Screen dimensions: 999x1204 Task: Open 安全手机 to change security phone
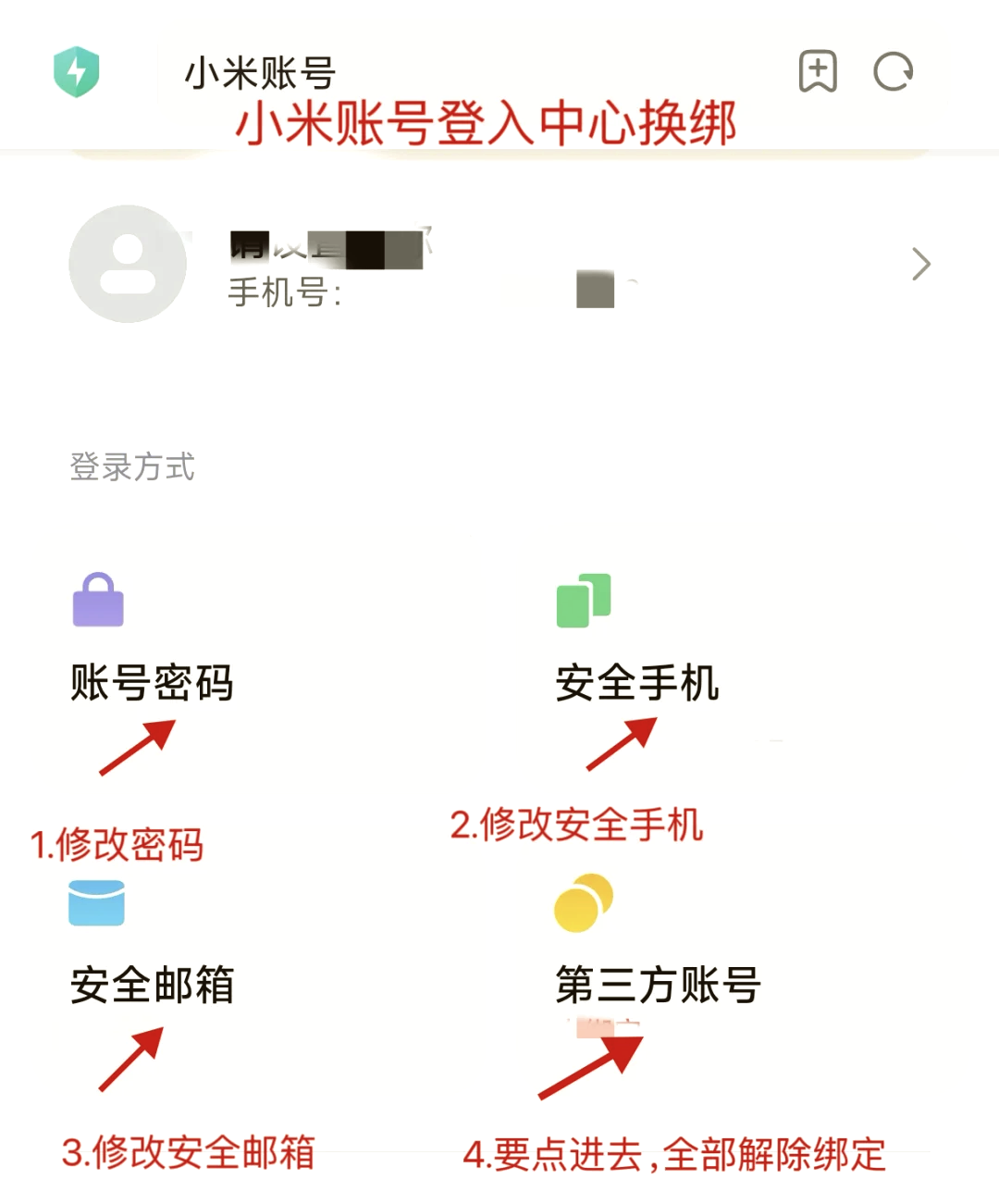638,685
